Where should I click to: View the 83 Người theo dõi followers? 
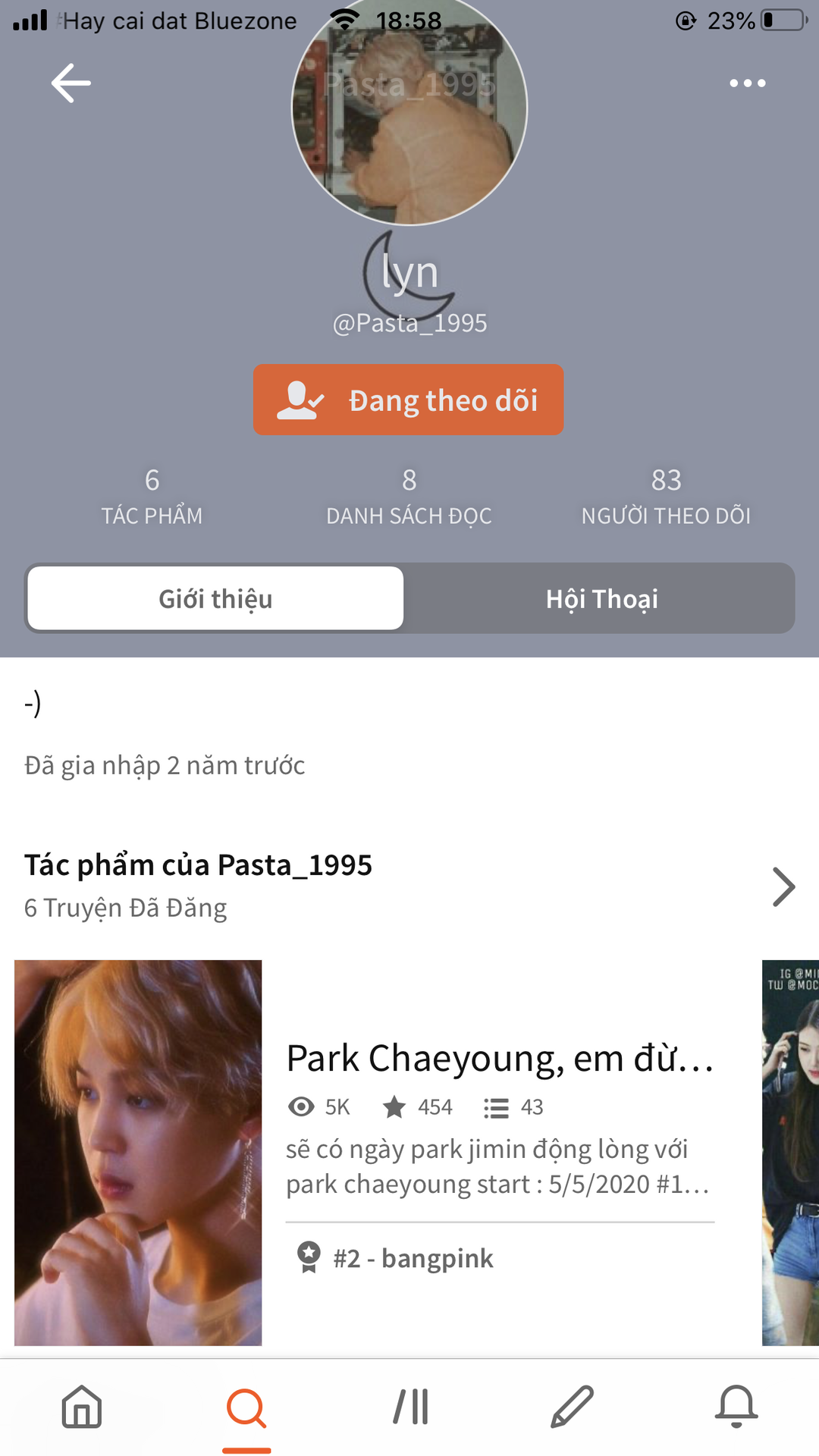point(666,497)
